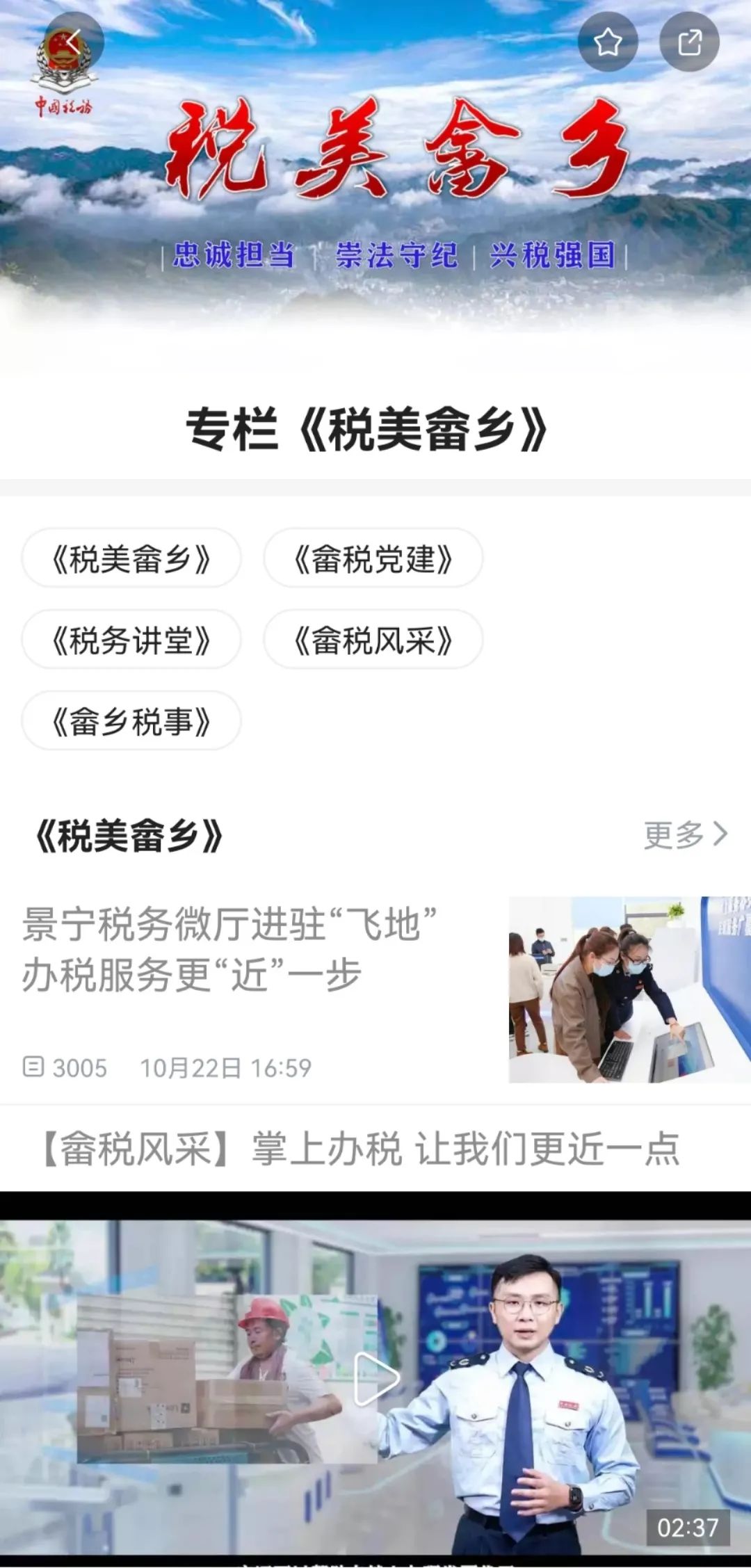This screenshot has height=1568, width=751.
Task: Share this column page
Action: [x=689, y=42]
